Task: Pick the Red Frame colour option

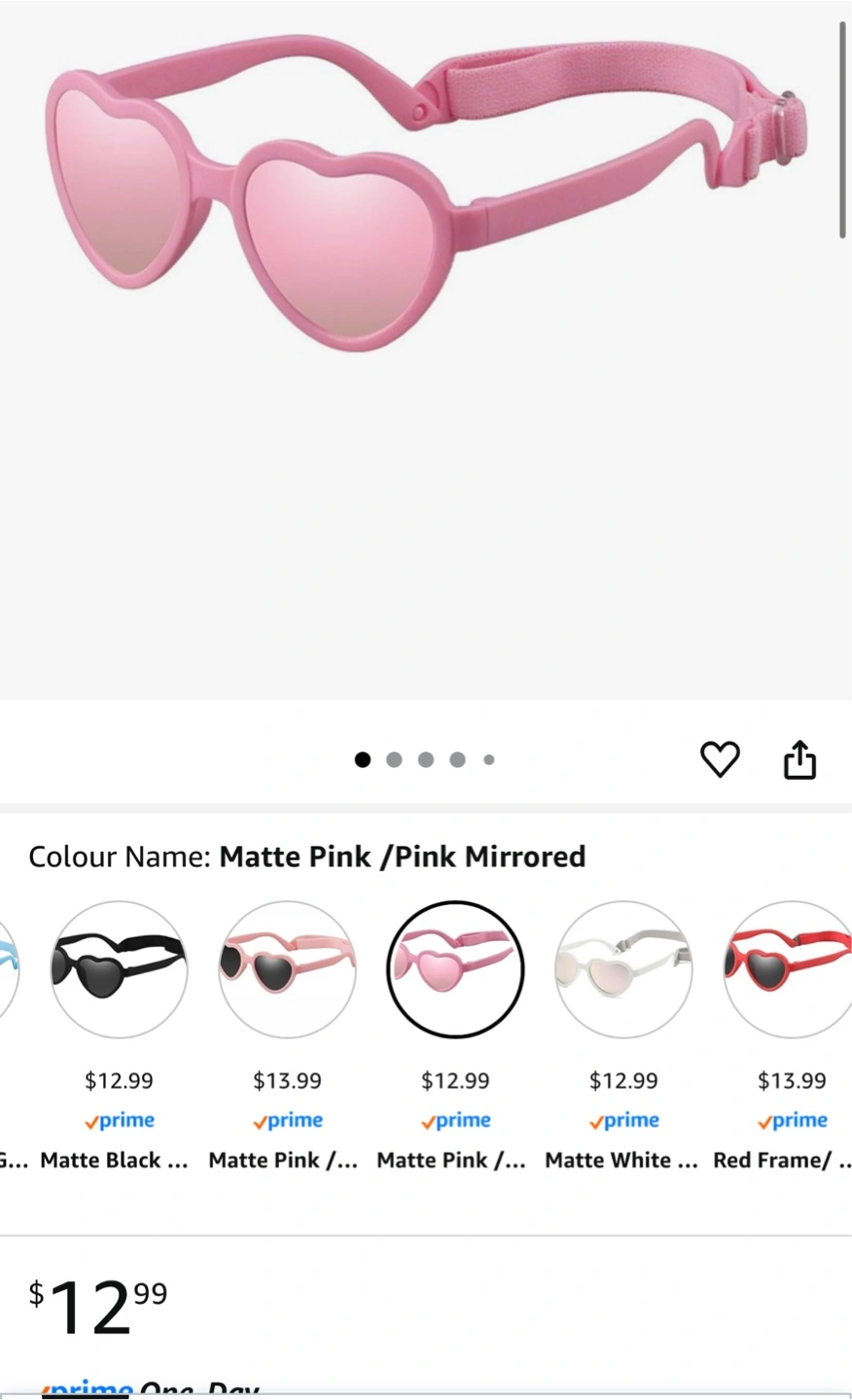Action: click(x=788, y=969)
